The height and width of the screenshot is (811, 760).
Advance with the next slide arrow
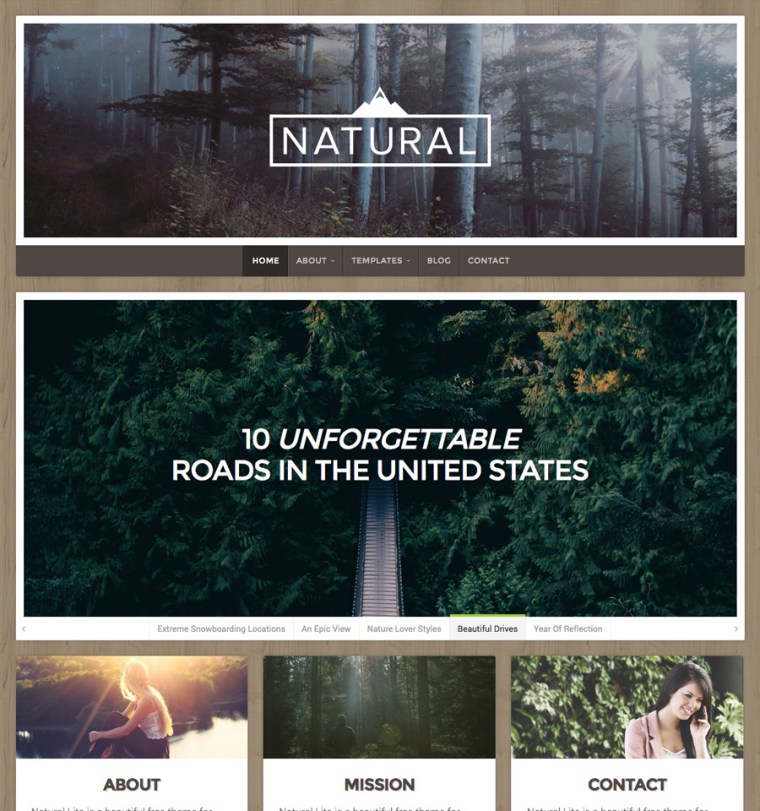(736, 629)
